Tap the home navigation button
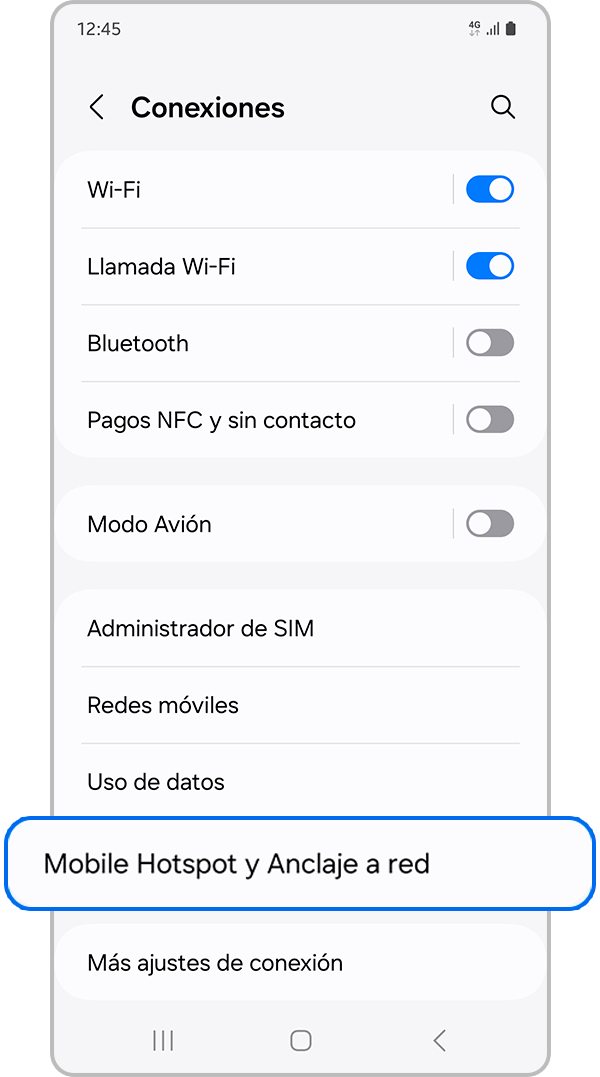 (300, 1040)
